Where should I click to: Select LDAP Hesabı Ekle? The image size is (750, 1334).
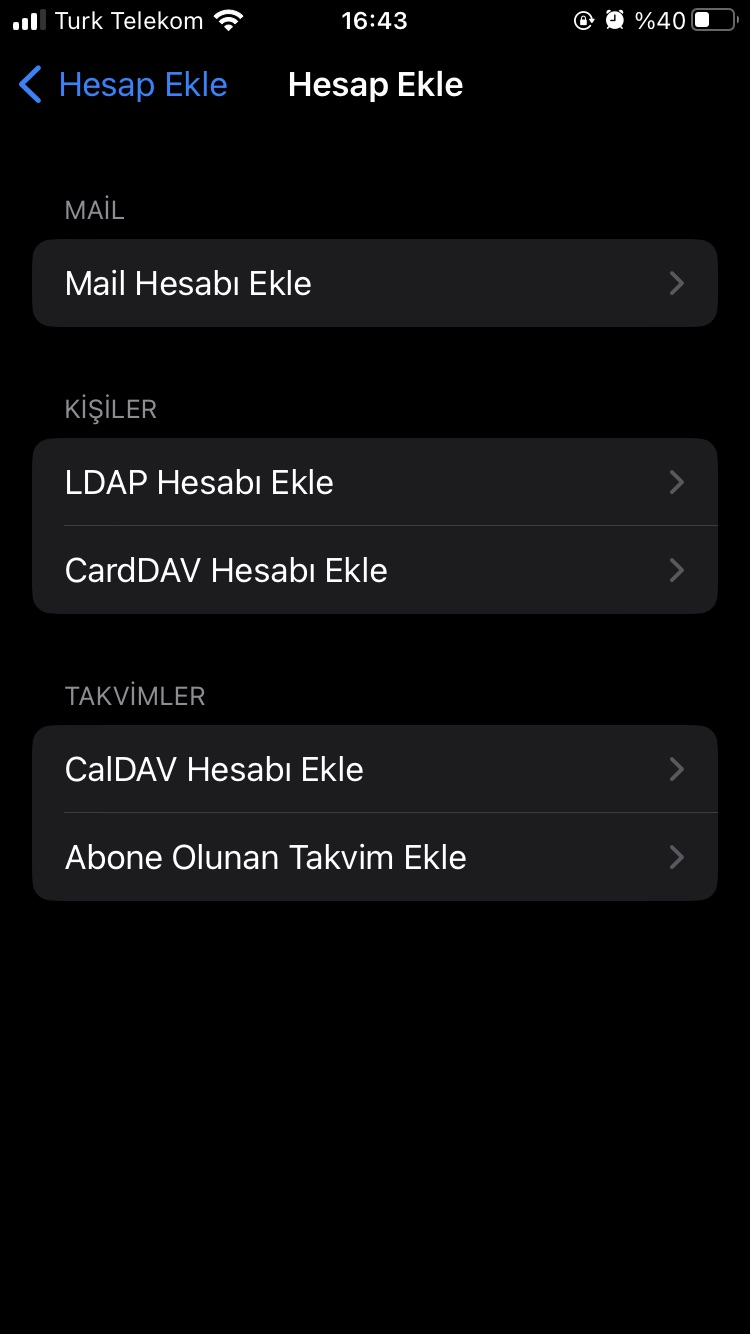point(375,482)
